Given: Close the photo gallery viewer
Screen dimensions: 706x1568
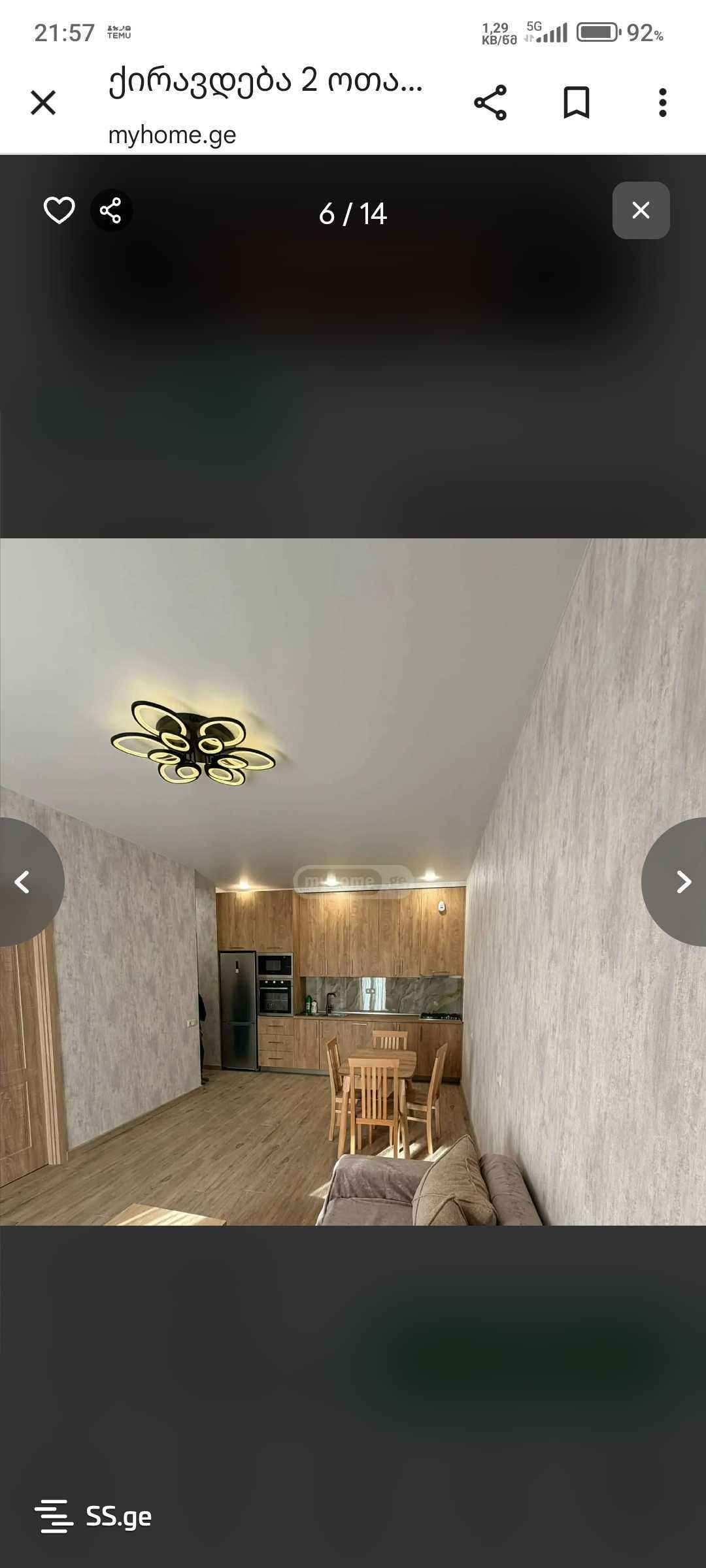Looking at the screenshot, I should tap(641, 210).
